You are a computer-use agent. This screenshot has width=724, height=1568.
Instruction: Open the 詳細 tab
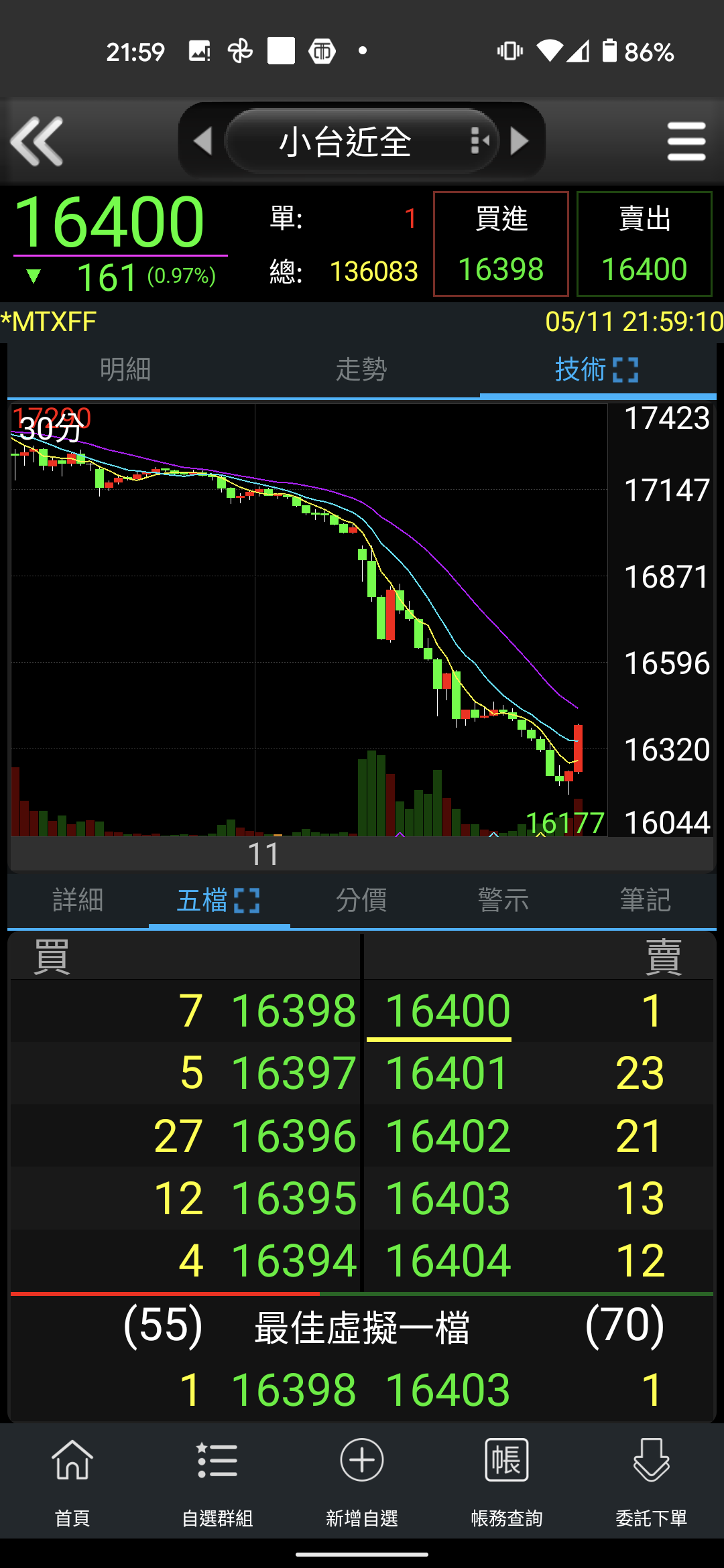[x=78, y=900]
